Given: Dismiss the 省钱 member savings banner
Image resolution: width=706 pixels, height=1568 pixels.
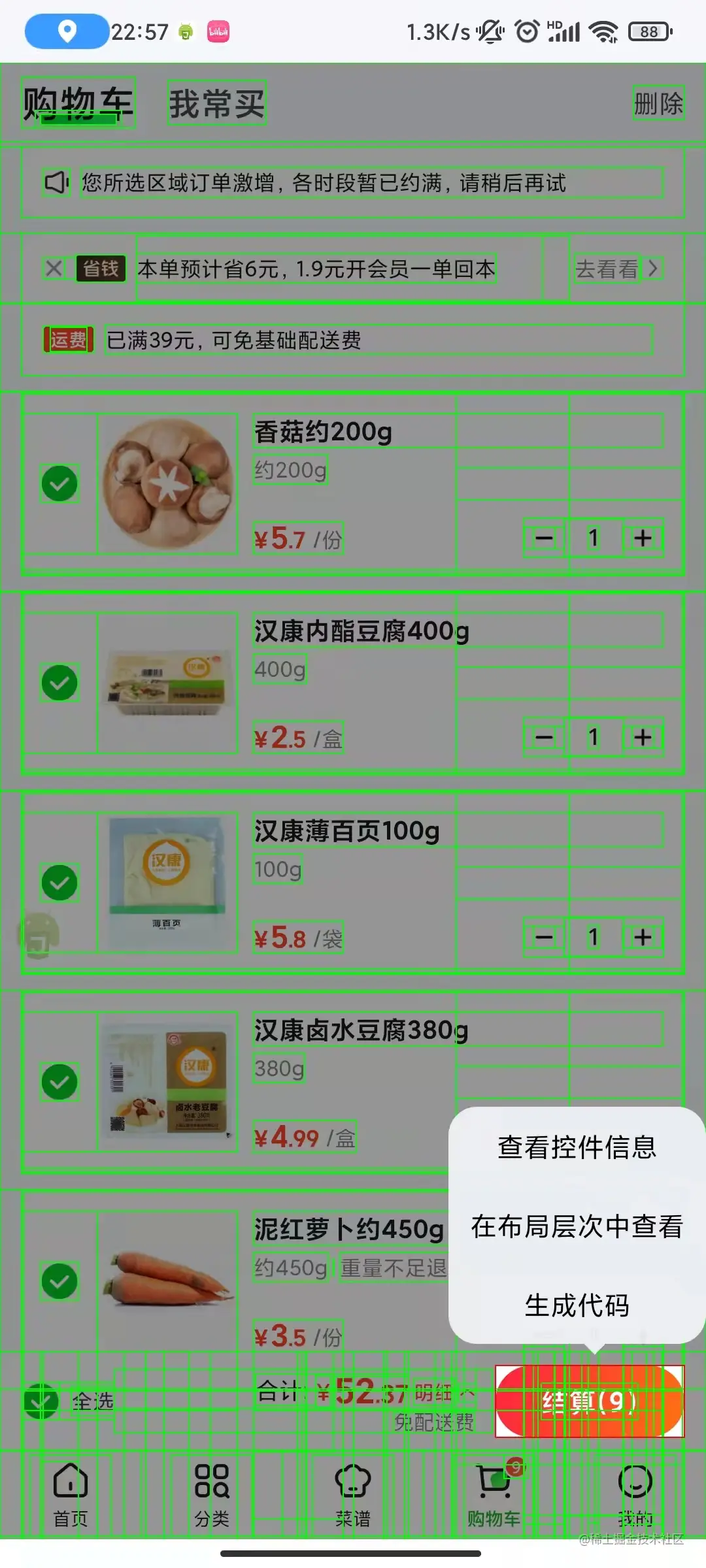Looking at the screenshot, I should pos(54,269).
